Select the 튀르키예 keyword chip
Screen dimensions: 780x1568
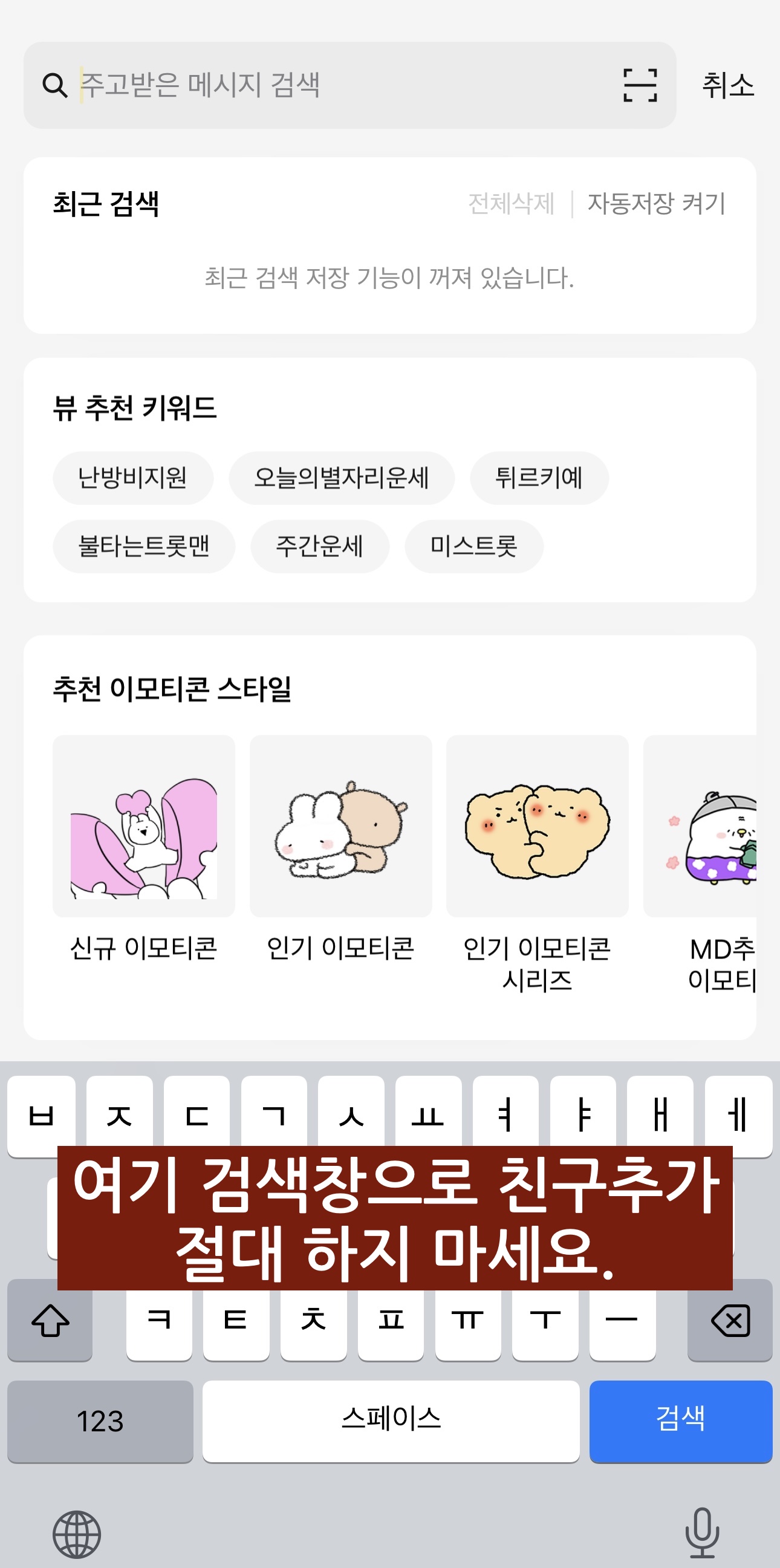539,478
